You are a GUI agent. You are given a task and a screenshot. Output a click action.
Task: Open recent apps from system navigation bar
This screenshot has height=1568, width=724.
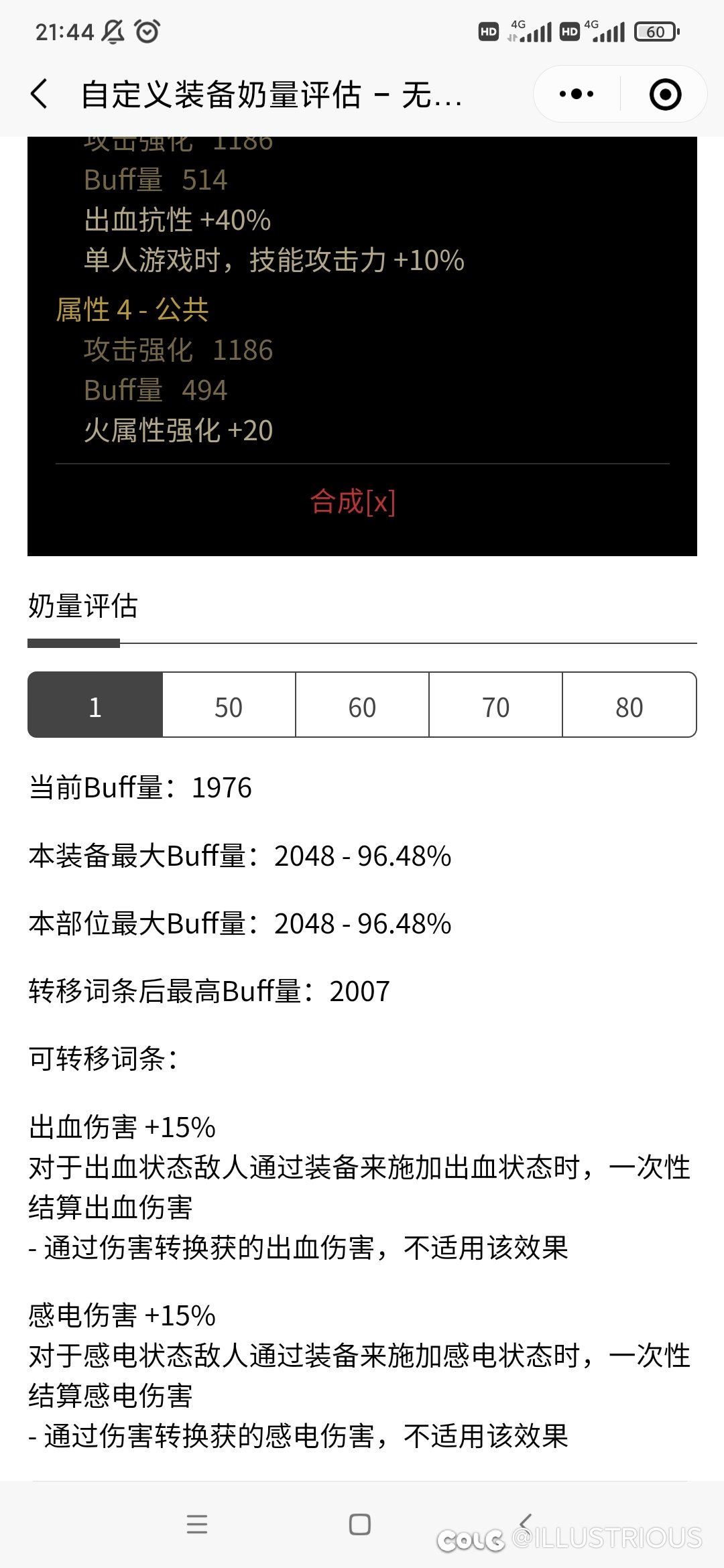coord(197,1524)
